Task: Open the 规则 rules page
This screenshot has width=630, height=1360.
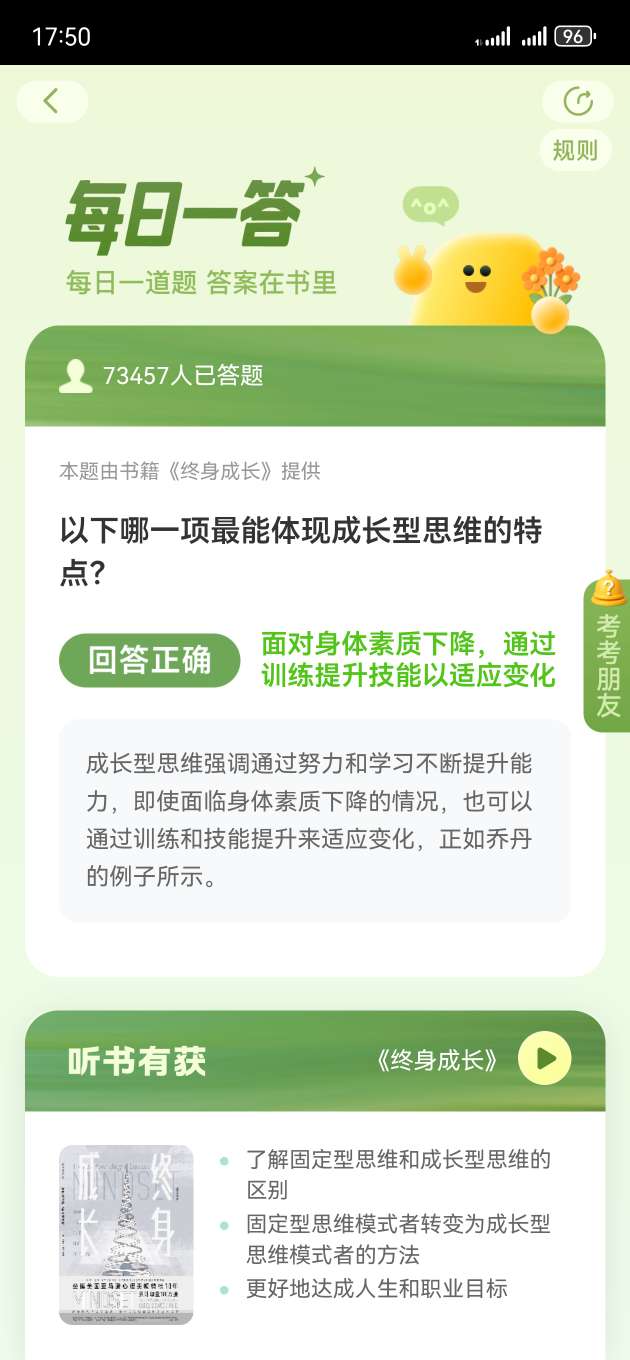Action: pos(575,150)
